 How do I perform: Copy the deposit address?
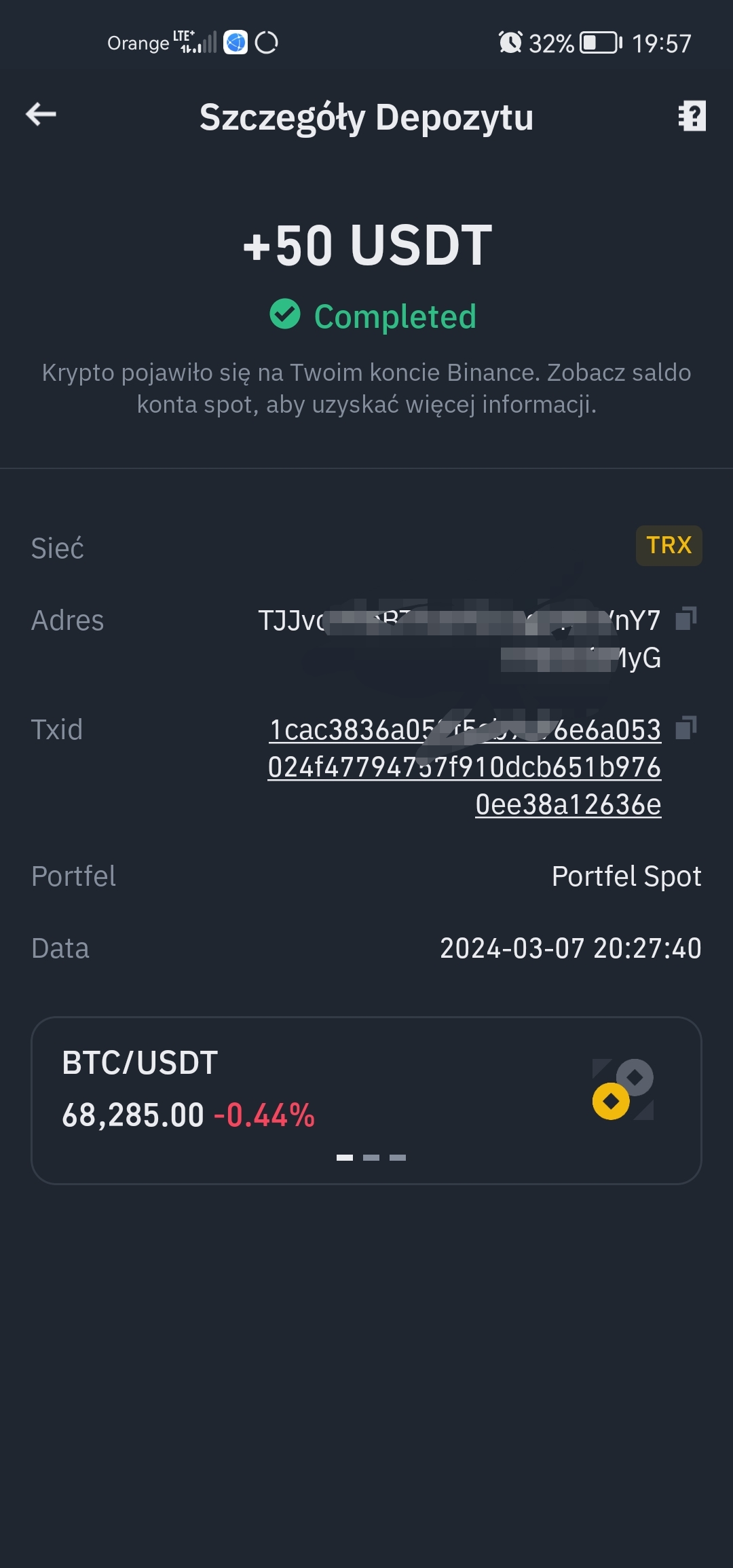tap(686, 619)
